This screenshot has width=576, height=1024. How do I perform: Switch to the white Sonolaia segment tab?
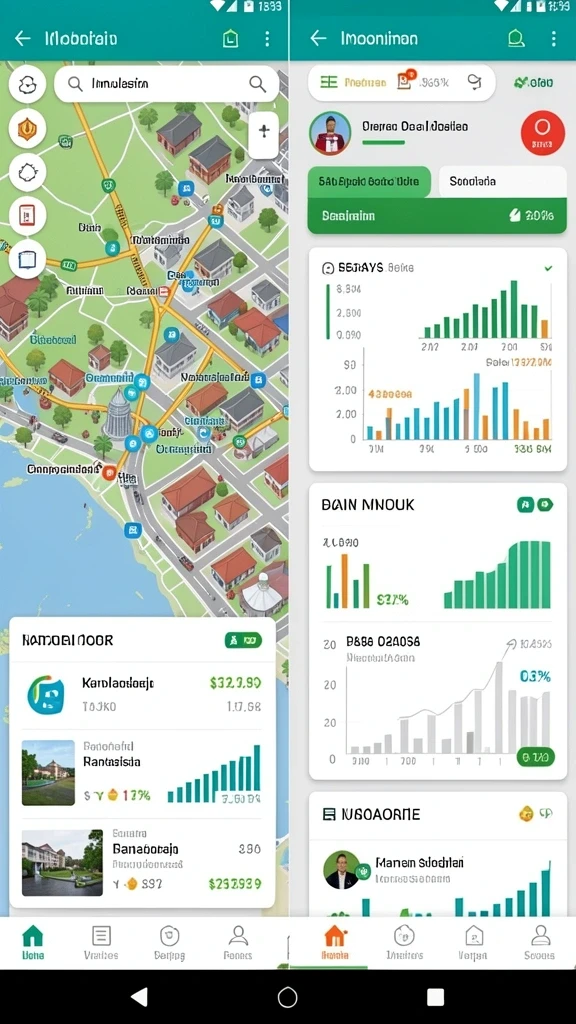click(x=502, y=182)
